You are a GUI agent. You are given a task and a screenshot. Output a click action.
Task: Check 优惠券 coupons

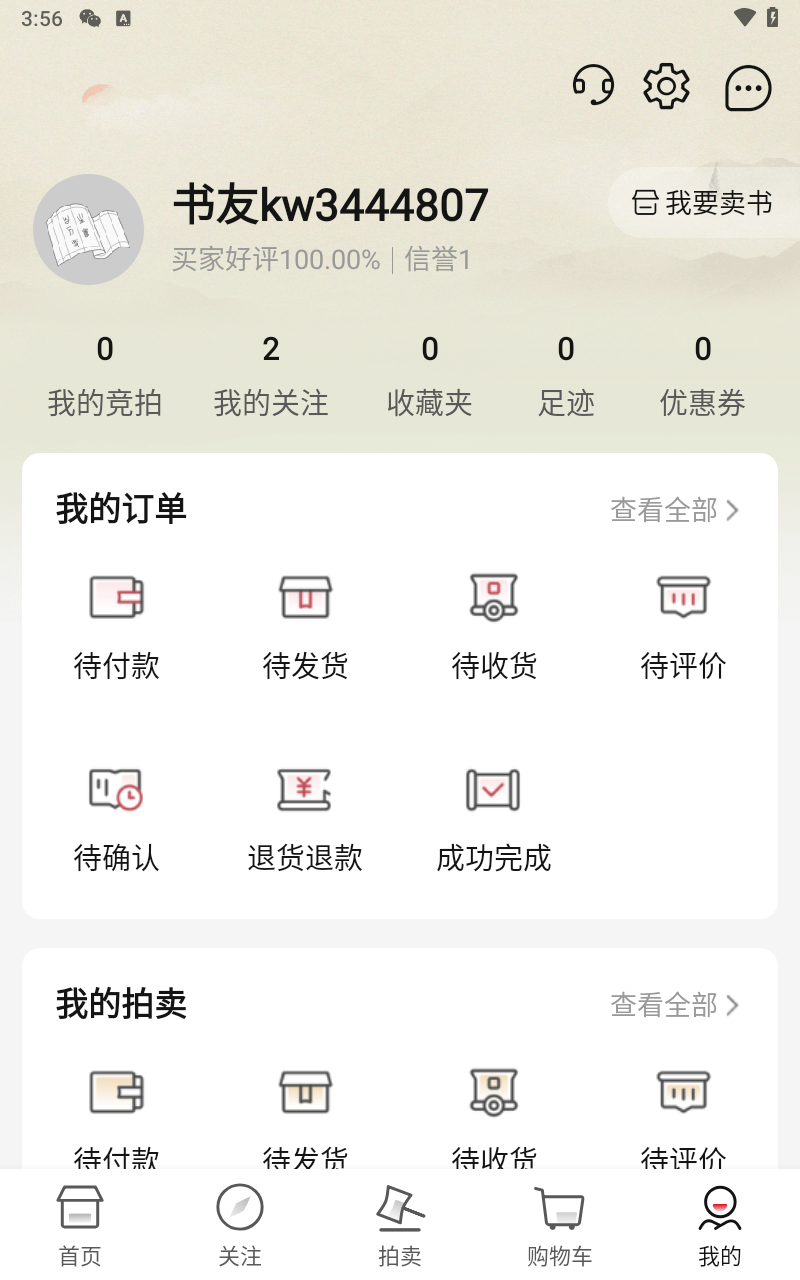click(702, 377)
